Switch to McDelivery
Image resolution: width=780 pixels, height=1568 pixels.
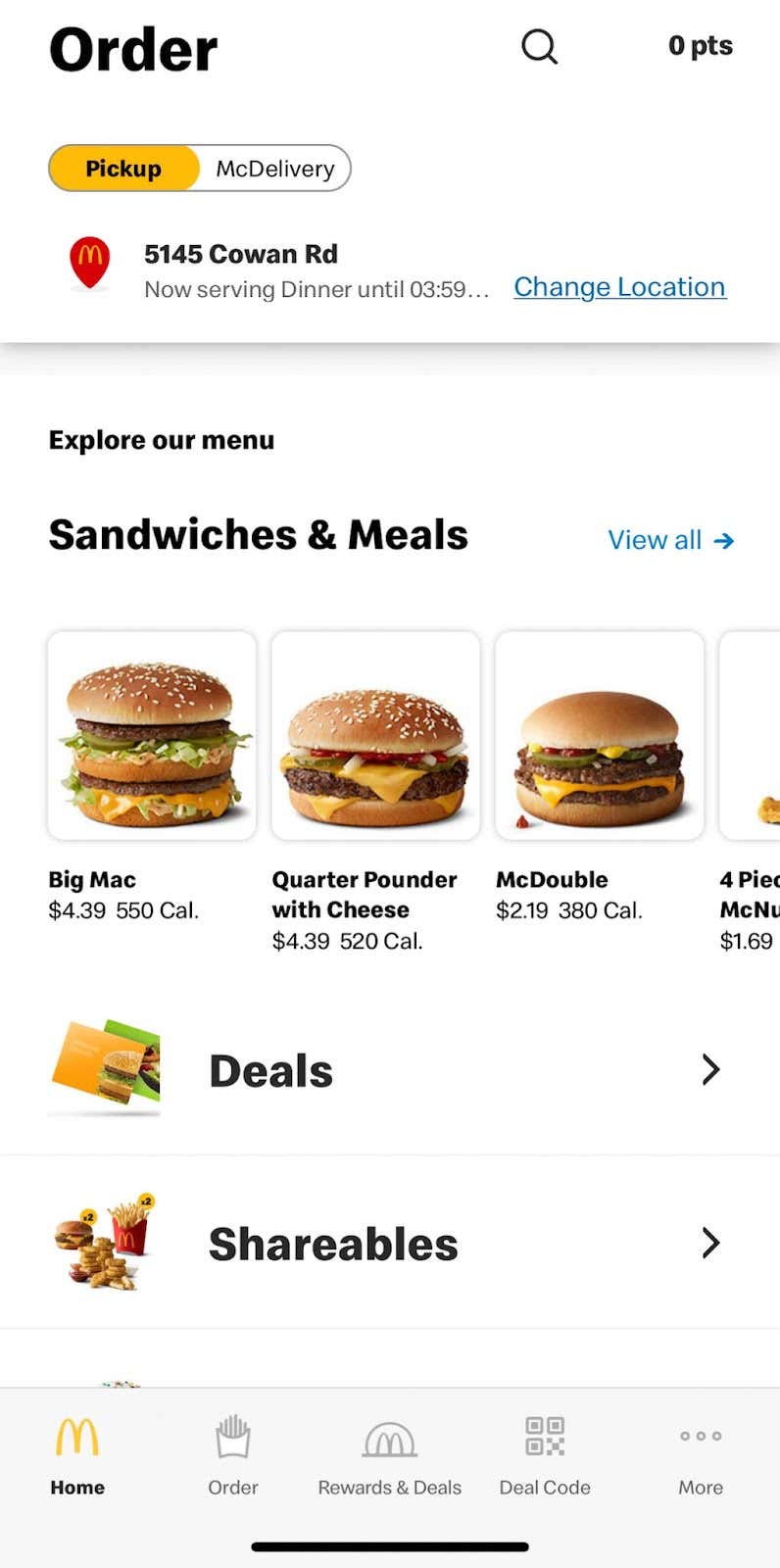275,169
